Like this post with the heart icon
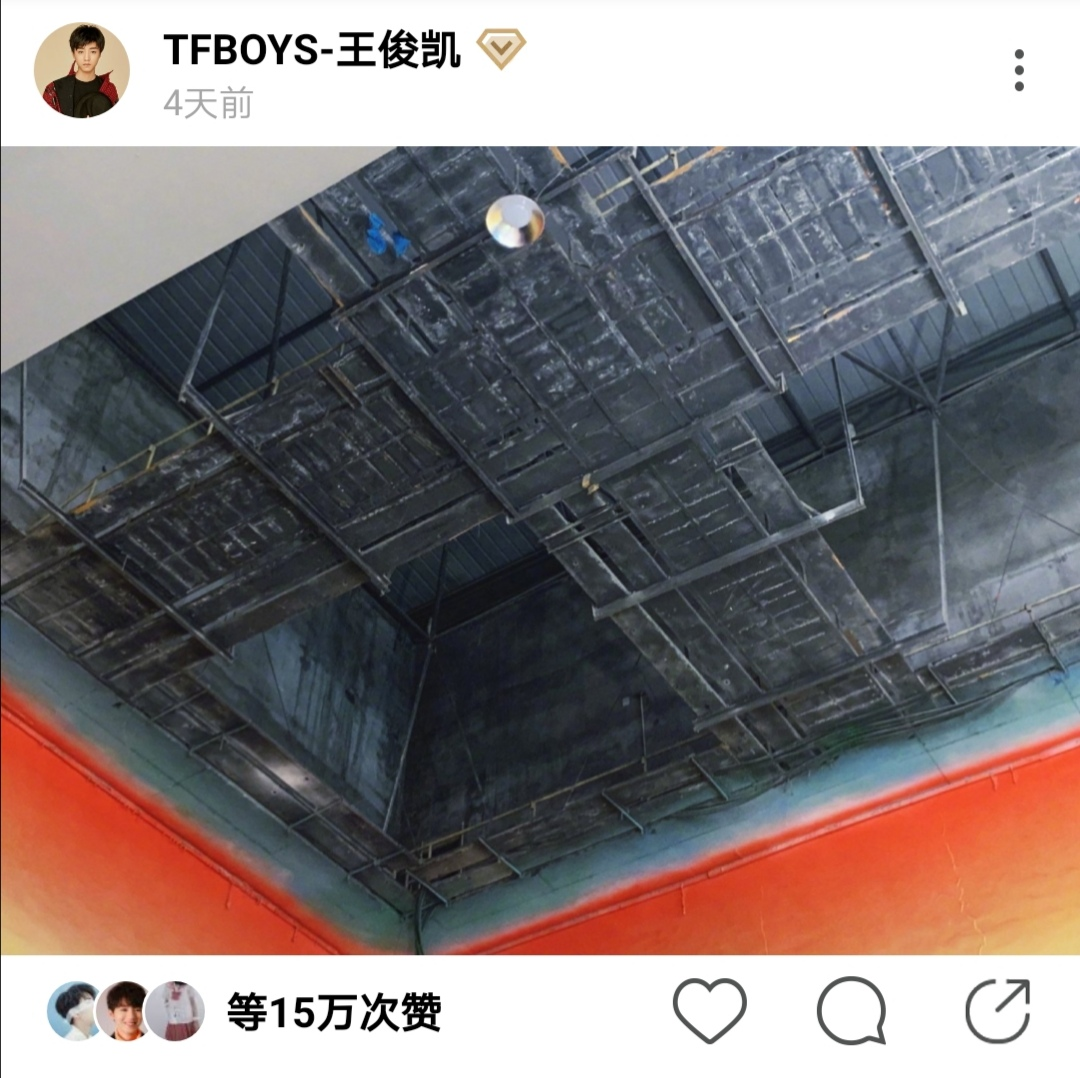The width and height of the screenshot is (1080, 1078). pos(709,1012)
